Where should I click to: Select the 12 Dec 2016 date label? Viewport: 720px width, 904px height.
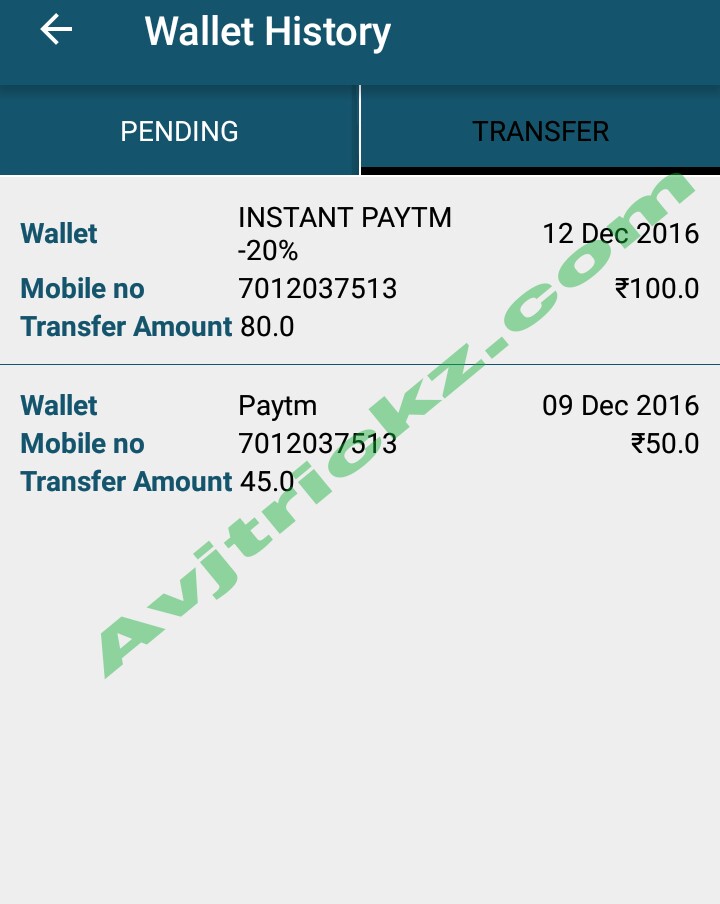pos(620,233)
